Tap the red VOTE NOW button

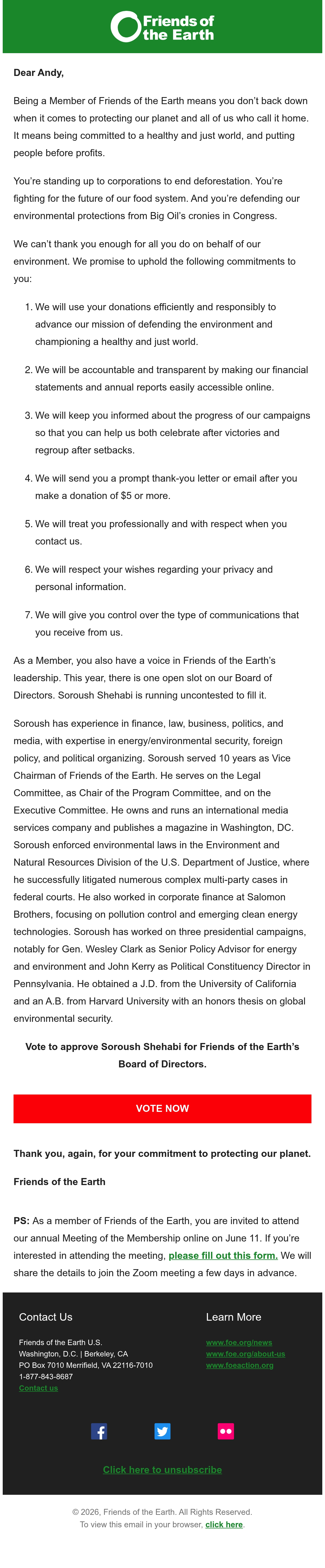point(162,1108)
